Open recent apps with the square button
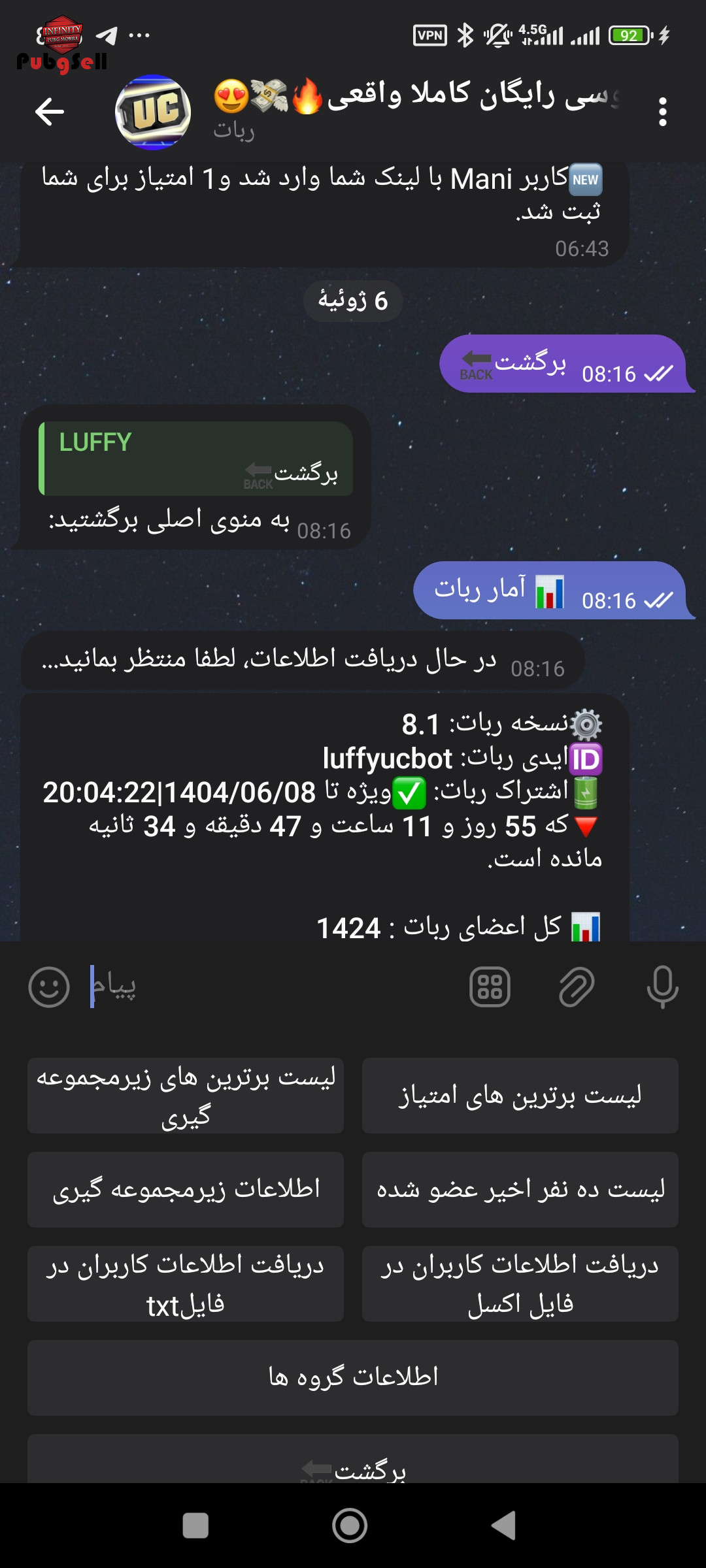 [195, 1526]
